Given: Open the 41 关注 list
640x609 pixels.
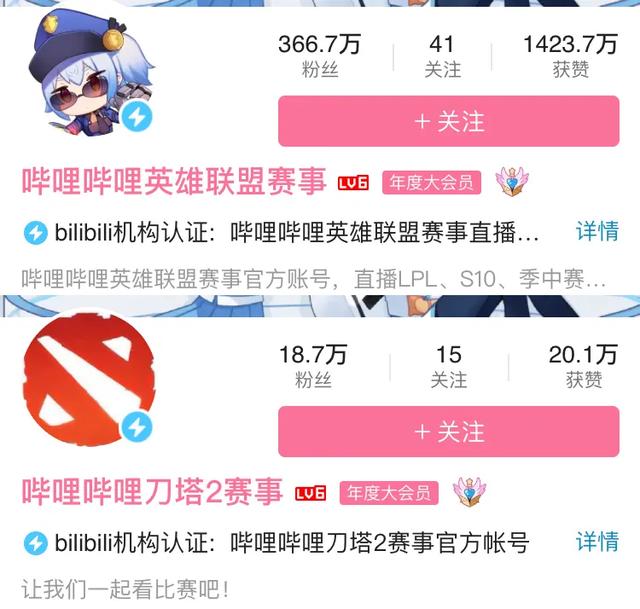Looking at the screenshot, I should [x=442, y=56].
